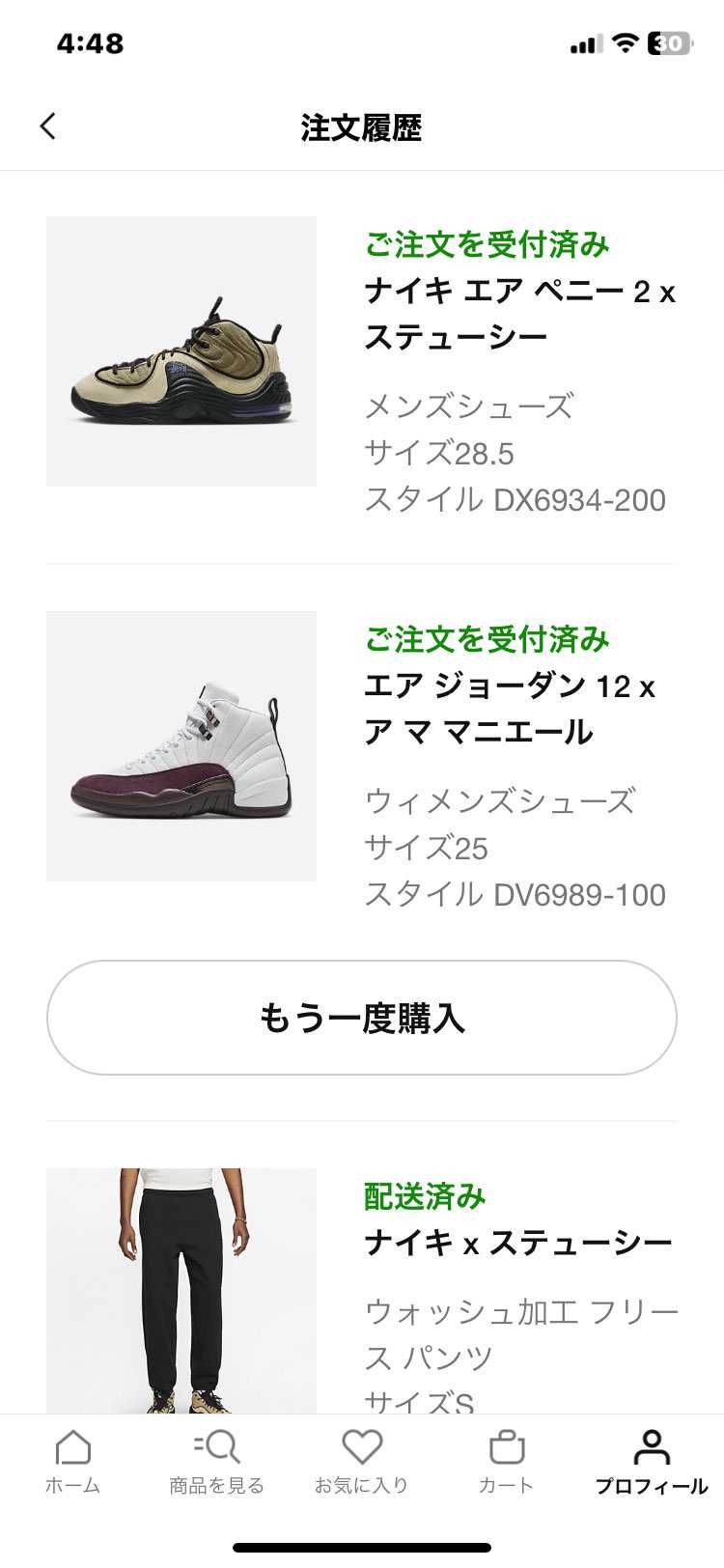724x1568 pixels.
Task: Tap the ご注文を受付済み status text
Action: (487, 245)
